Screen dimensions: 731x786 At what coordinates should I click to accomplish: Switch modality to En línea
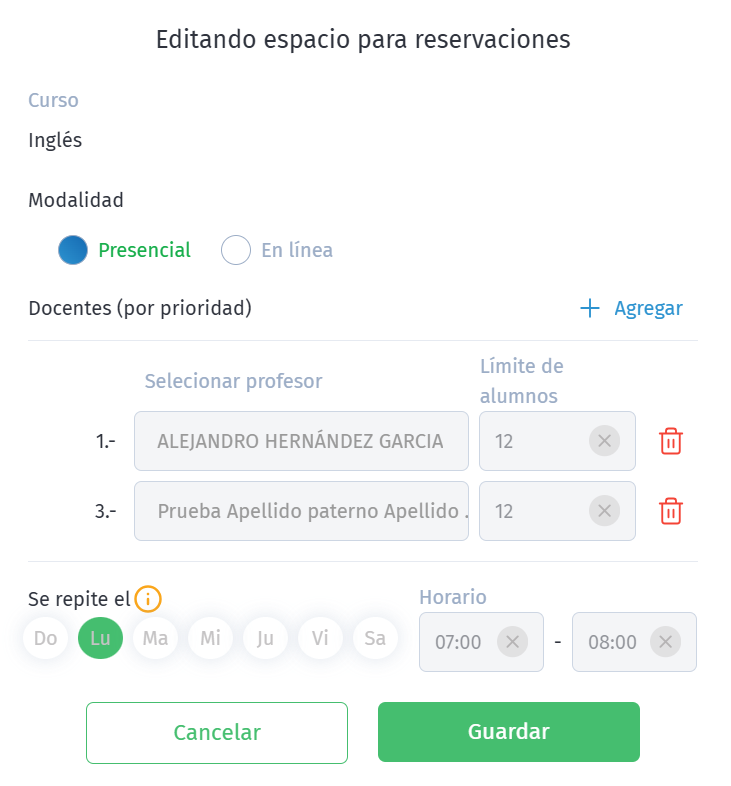coord(235,250)
